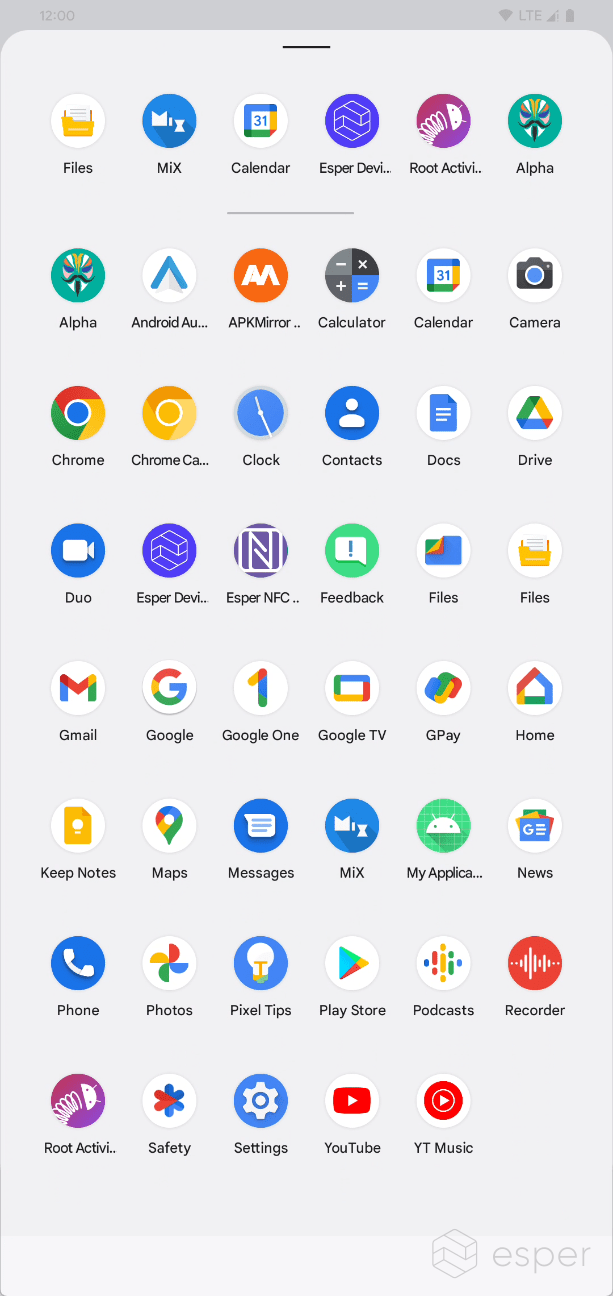Open the Chrome browser app
The height and width of the screenshot is (1296, 613).
[78, 413]
